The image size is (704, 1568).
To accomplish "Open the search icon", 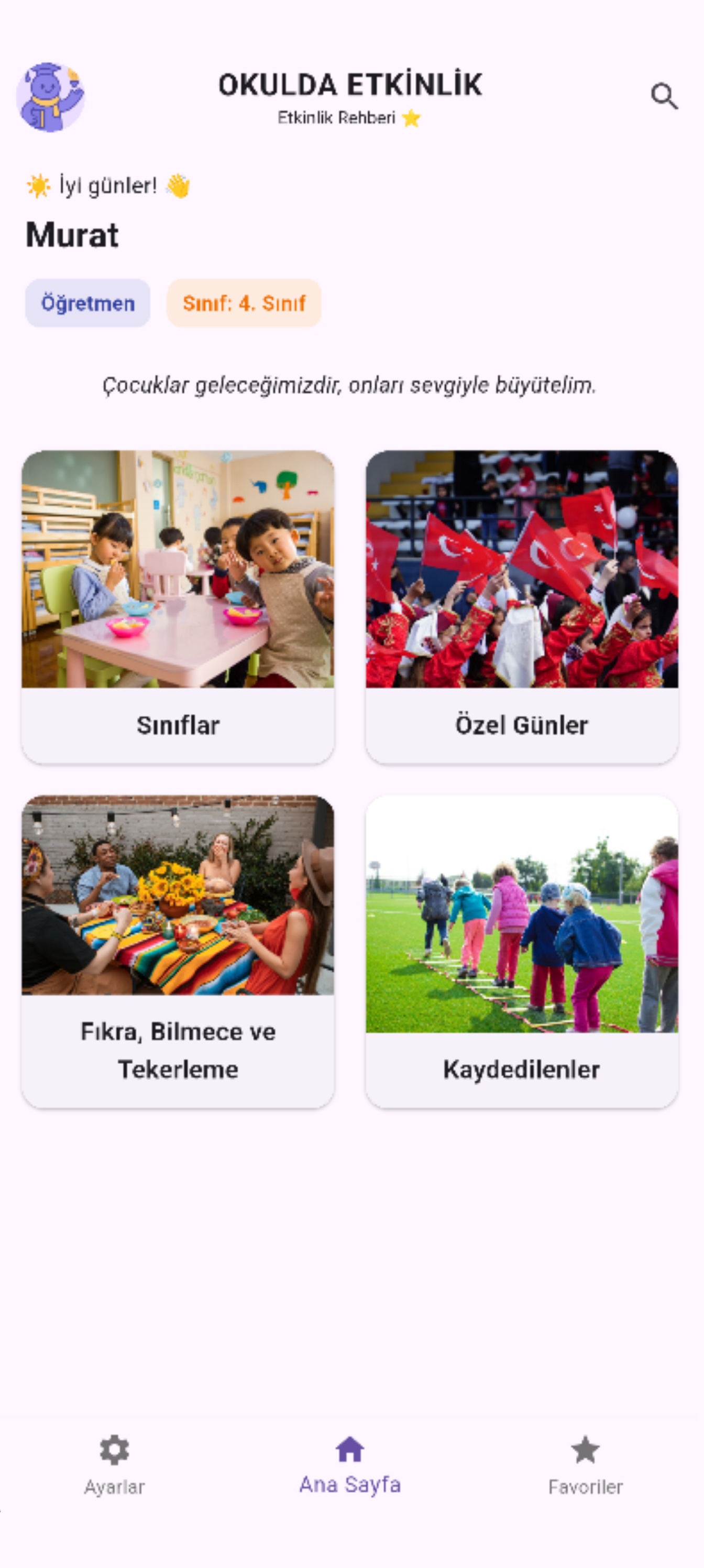I will click(664, 96).
